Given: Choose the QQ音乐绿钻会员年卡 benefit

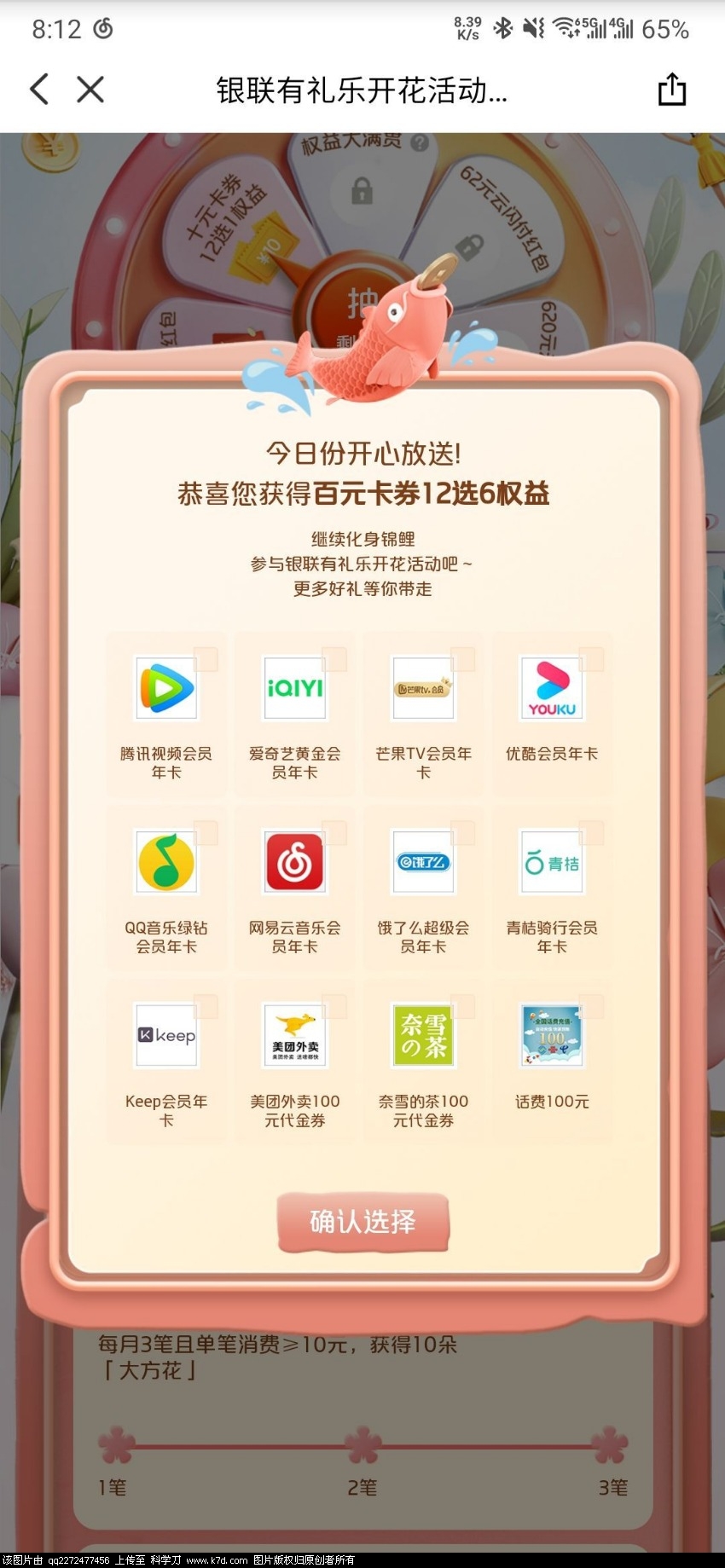Looking at the screenshot, I should [x=166, y=888].
